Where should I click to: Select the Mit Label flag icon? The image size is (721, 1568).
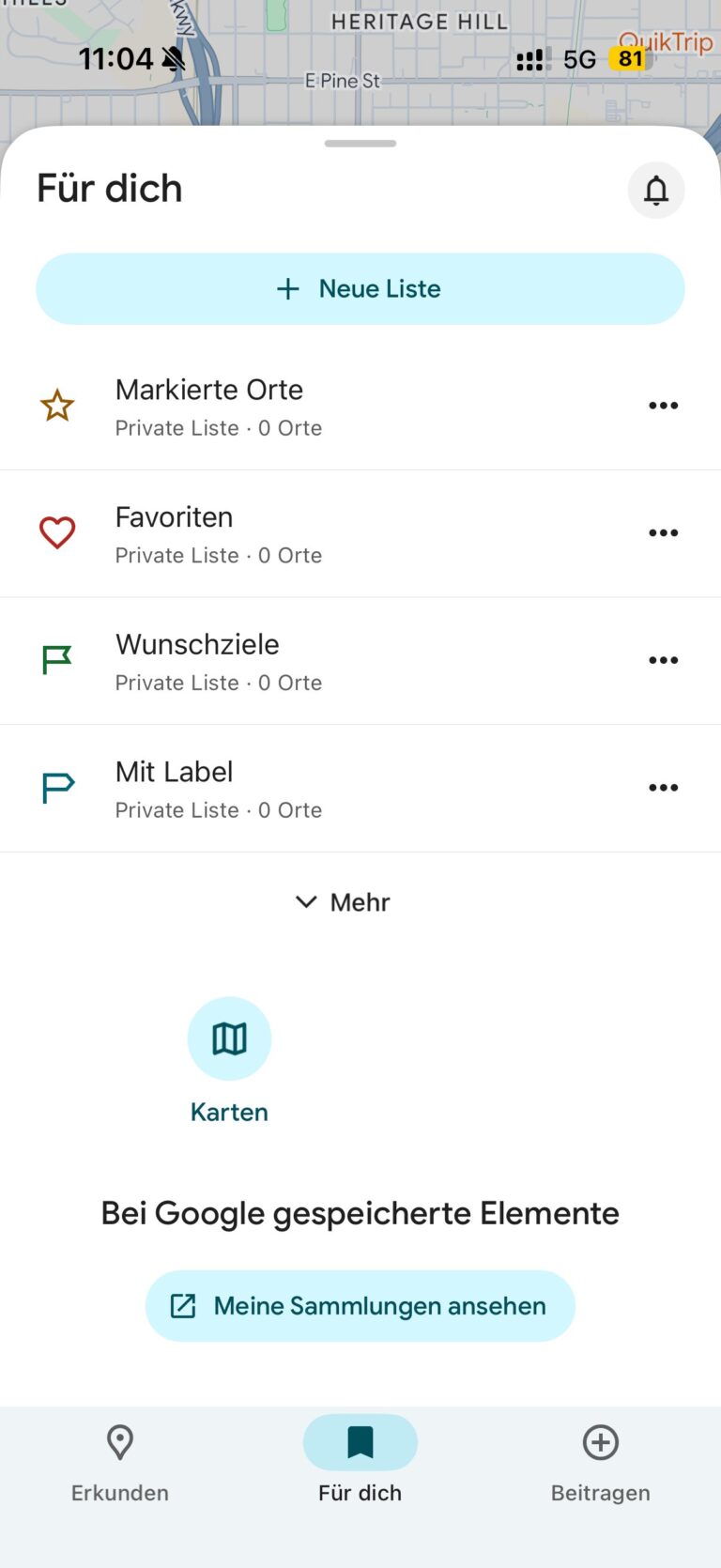(x=57, y=788)
